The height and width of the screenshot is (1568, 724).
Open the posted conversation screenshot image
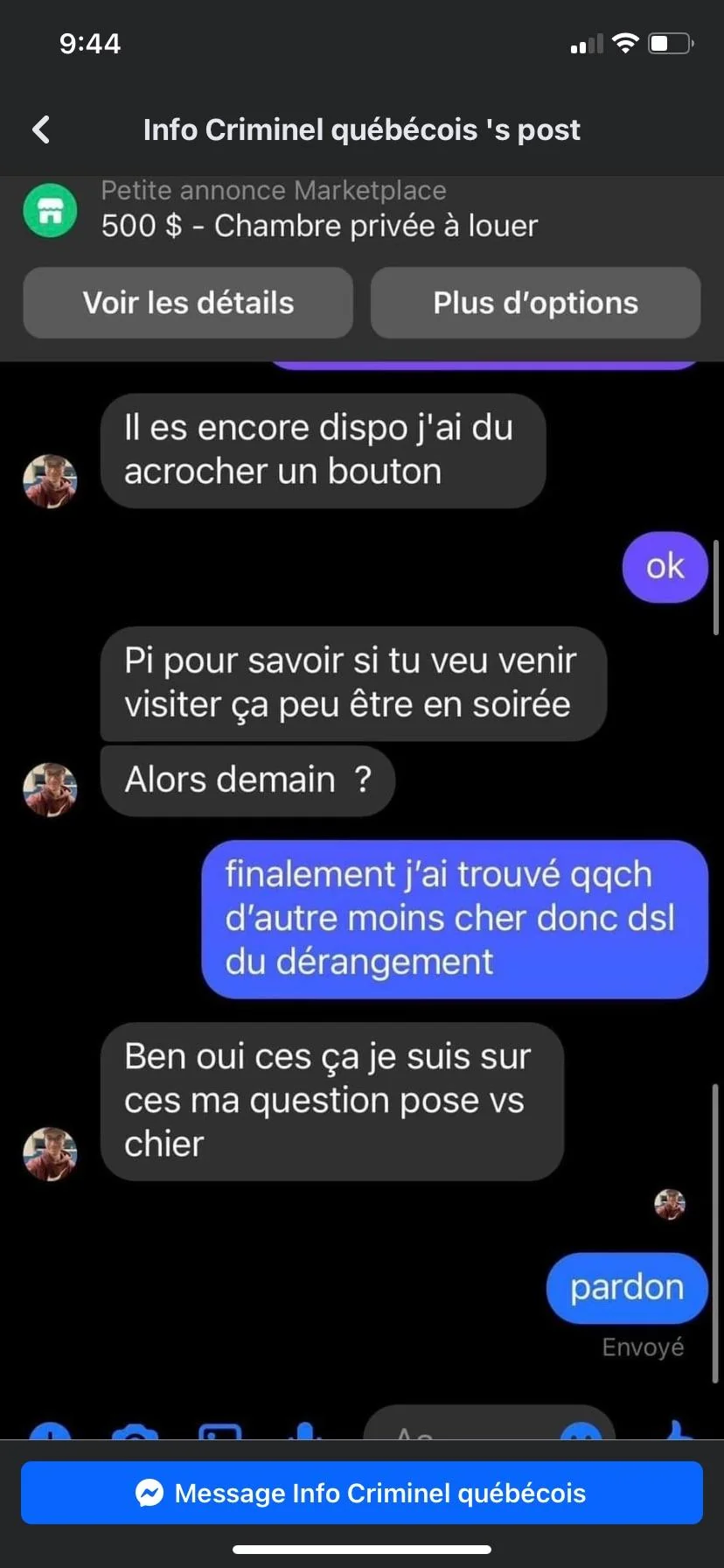(362, 875)
